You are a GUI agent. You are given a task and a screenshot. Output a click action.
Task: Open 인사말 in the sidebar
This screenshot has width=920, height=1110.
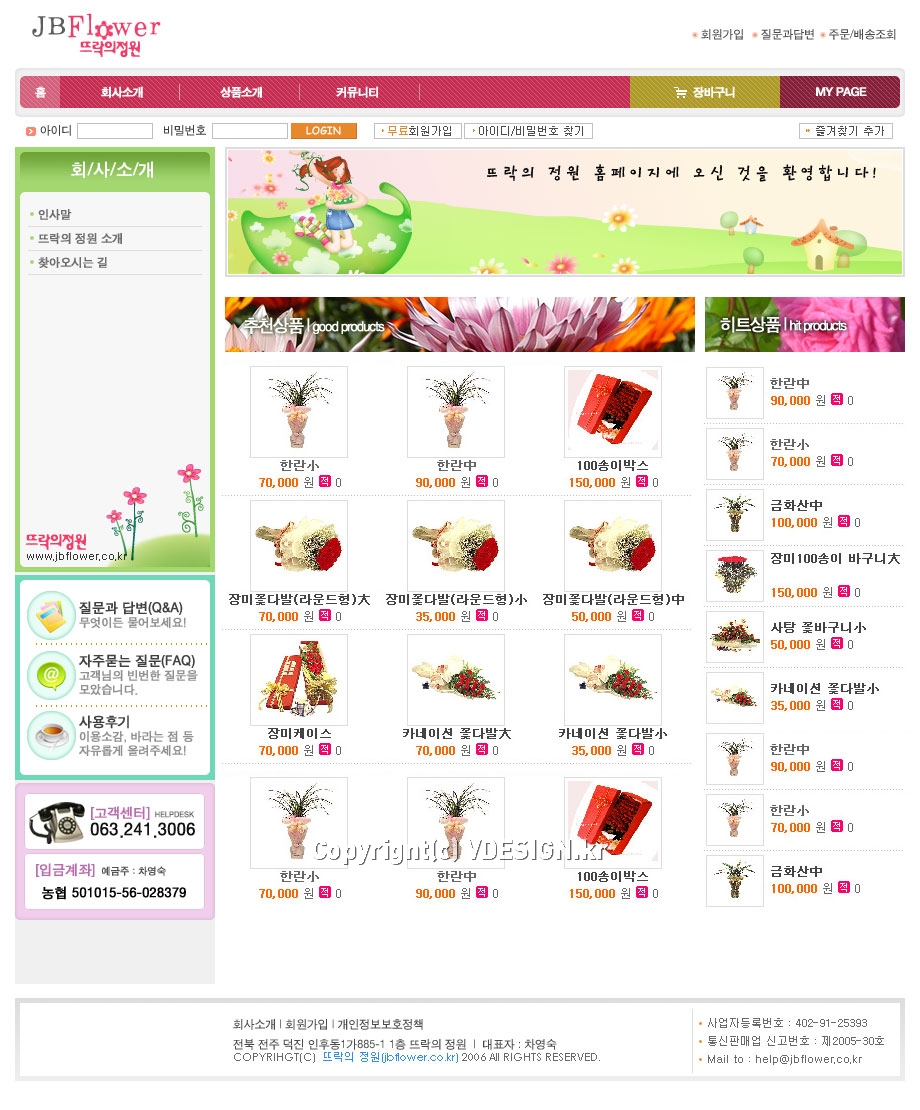tap(55, 214)
